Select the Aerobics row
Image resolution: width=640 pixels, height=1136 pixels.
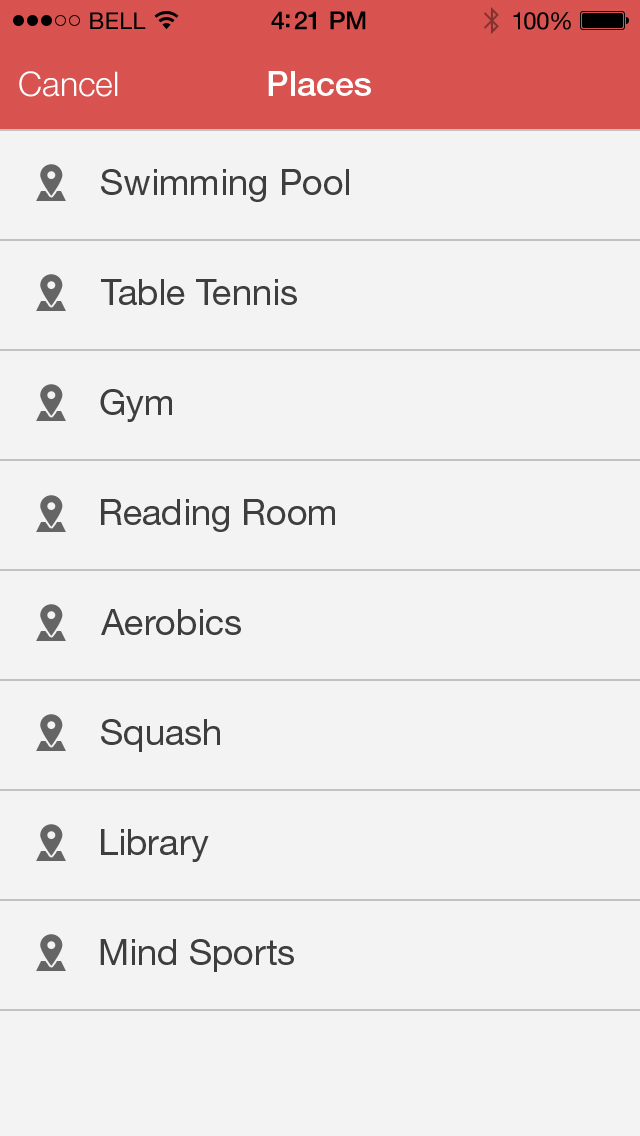coord(320,625)
